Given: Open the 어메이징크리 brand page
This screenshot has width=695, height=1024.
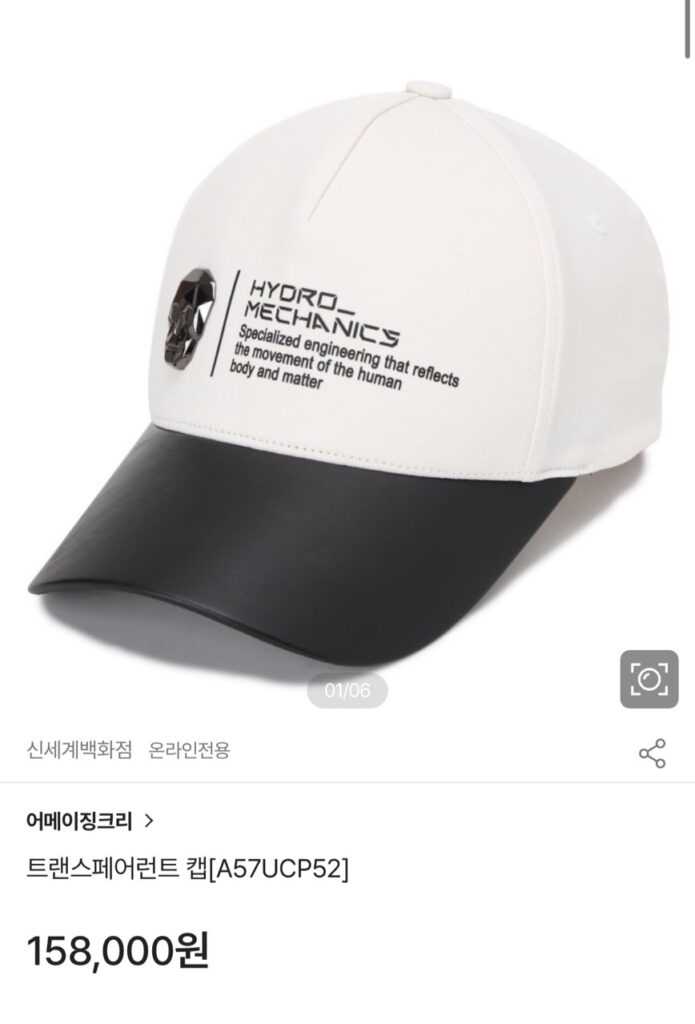Looking at the screenshot, I should point(90,822).
